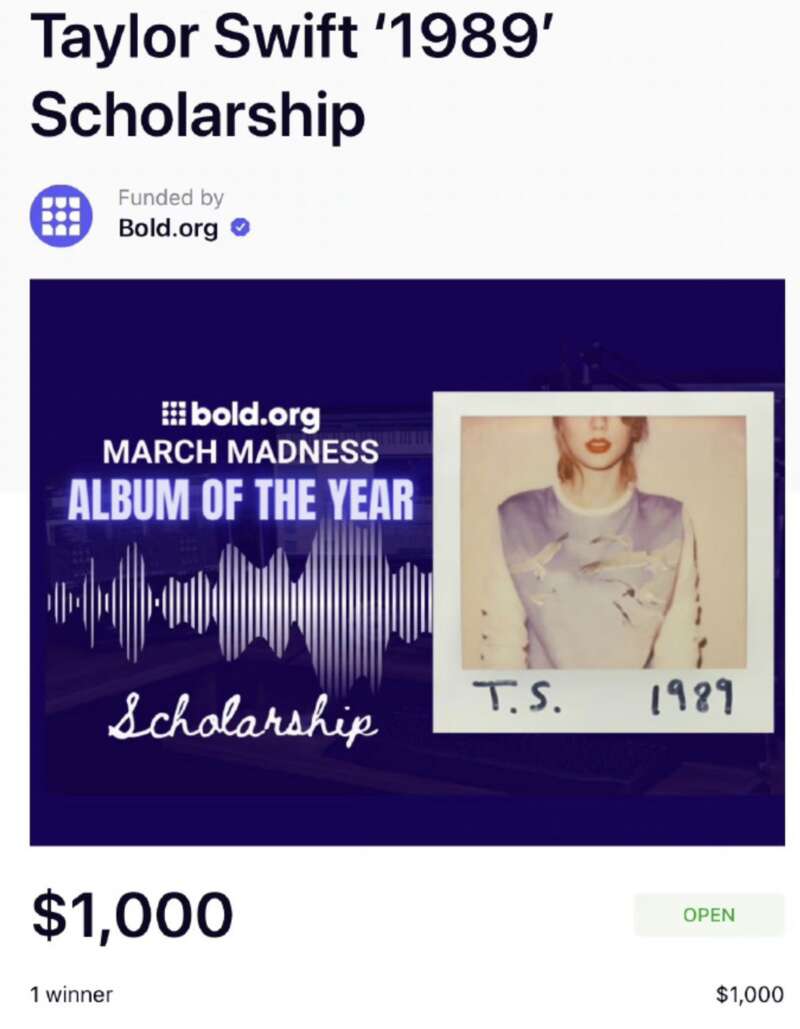View the 1989 scholarship banner image
The height and width of the screenshot is (1029, 800).
[x=407, y=562]
